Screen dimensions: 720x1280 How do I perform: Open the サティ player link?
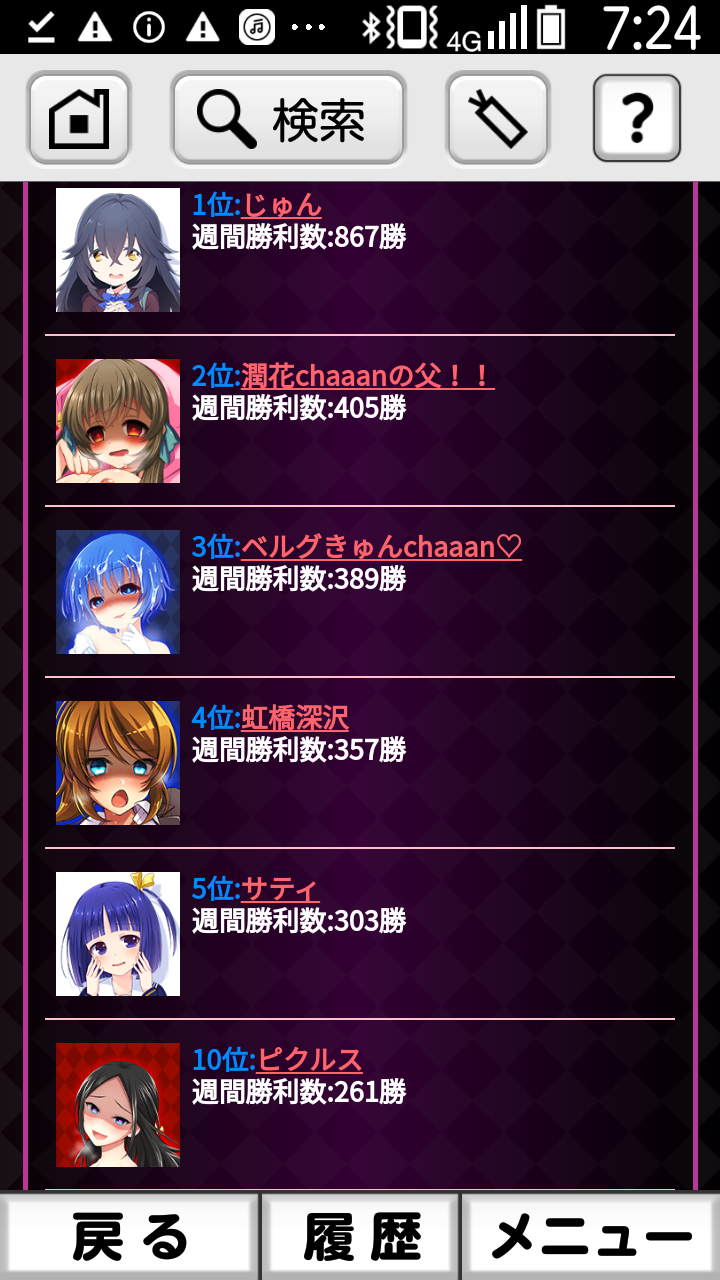click(x=280, y=889)
